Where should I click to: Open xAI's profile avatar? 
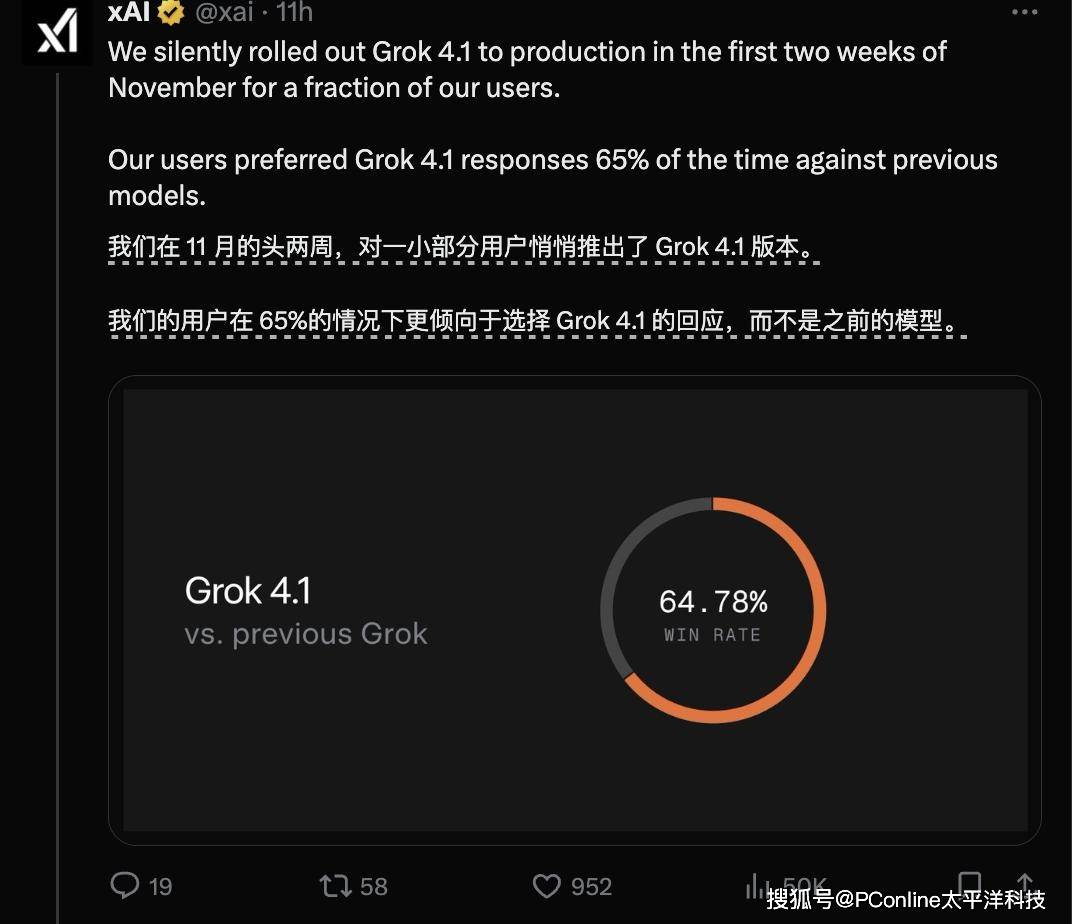(57, 32)
